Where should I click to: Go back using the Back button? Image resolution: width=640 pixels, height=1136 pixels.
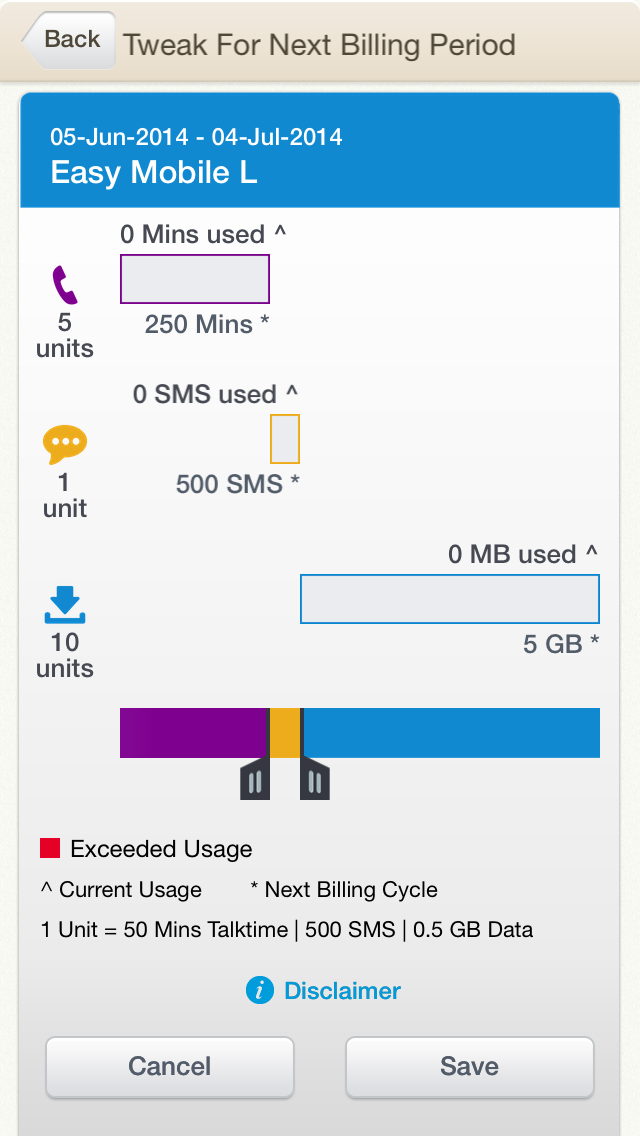coord(69,40)
